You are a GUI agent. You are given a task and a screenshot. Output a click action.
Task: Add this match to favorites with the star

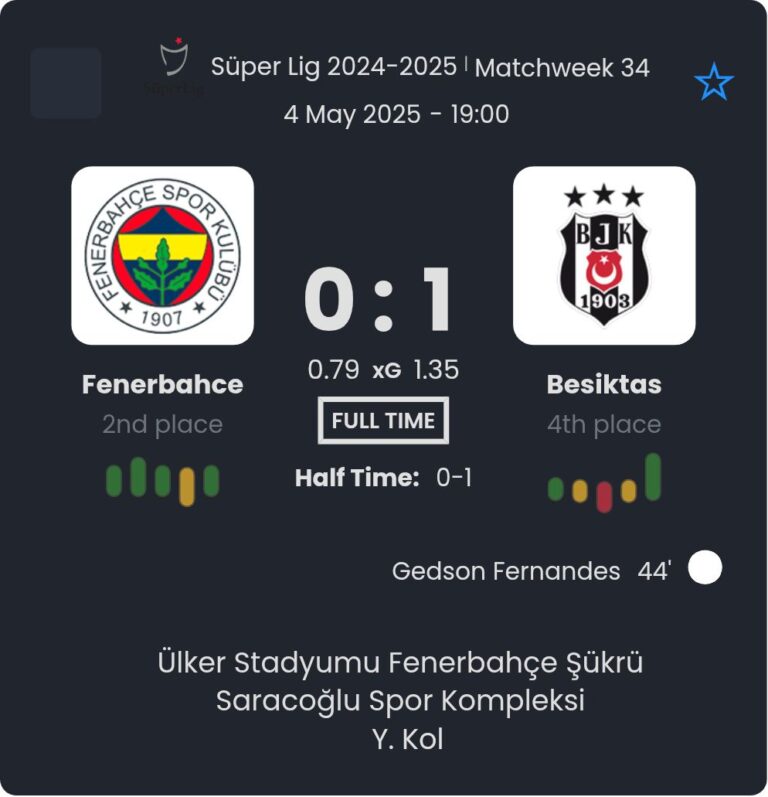714,82
